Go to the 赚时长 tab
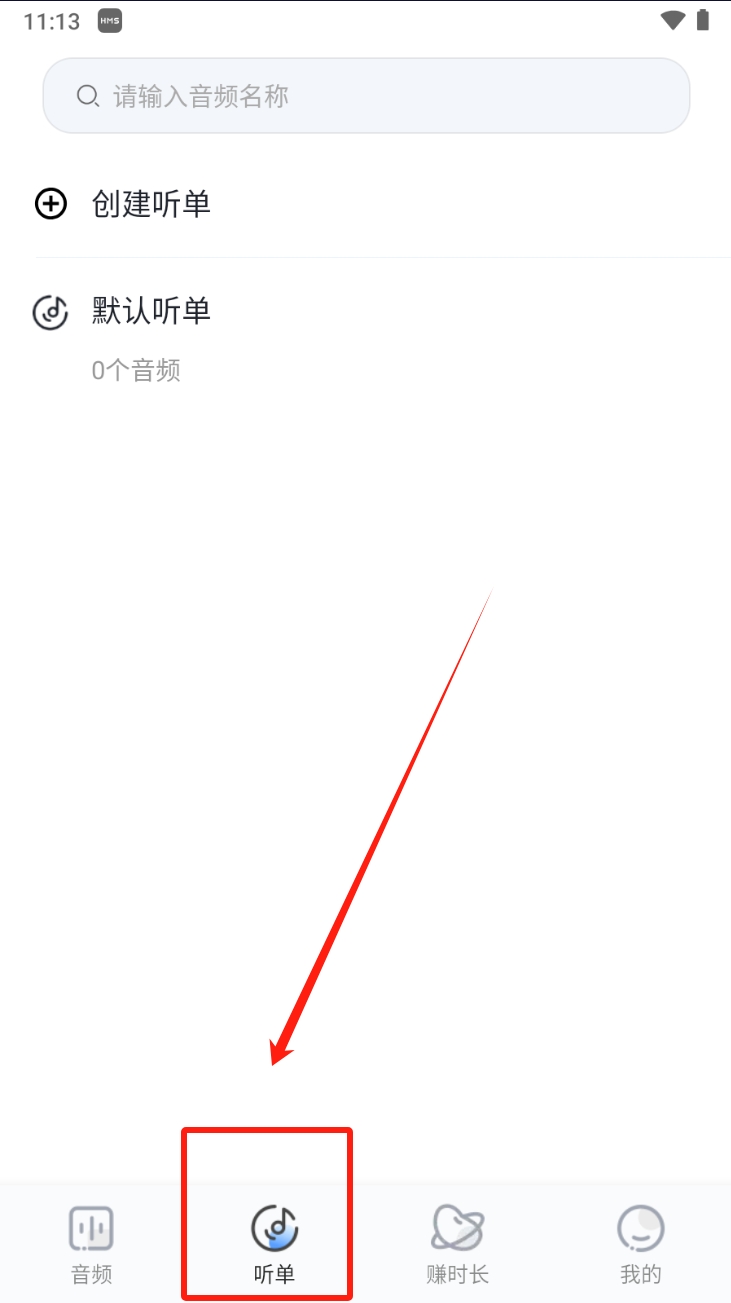The height and width of the screenshot is (1303, 731). (x=457, y=1244)
